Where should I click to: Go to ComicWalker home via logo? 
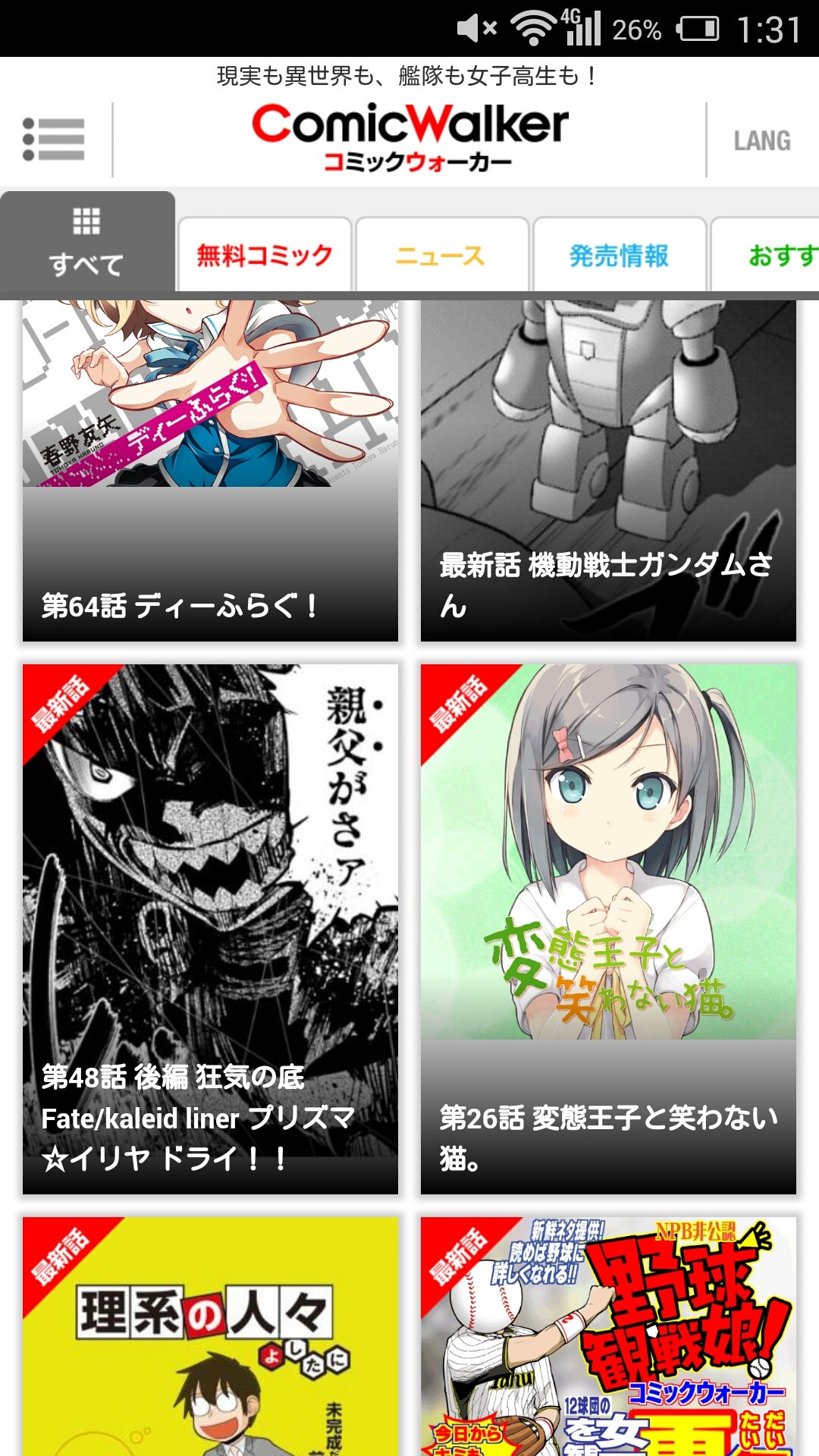[x=409, y=136]
